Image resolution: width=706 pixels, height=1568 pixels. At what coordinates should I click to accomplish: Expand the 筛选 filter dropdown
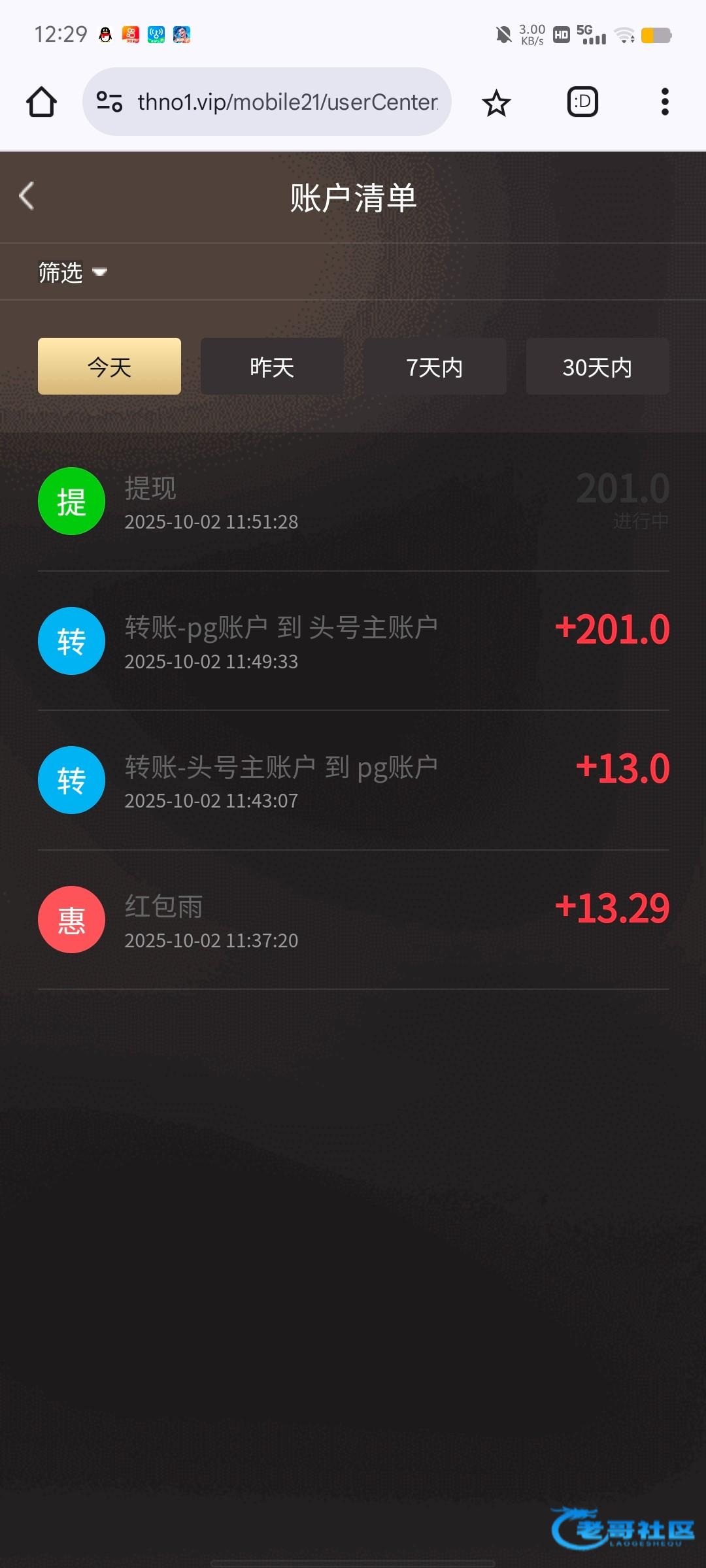point(72,272)
